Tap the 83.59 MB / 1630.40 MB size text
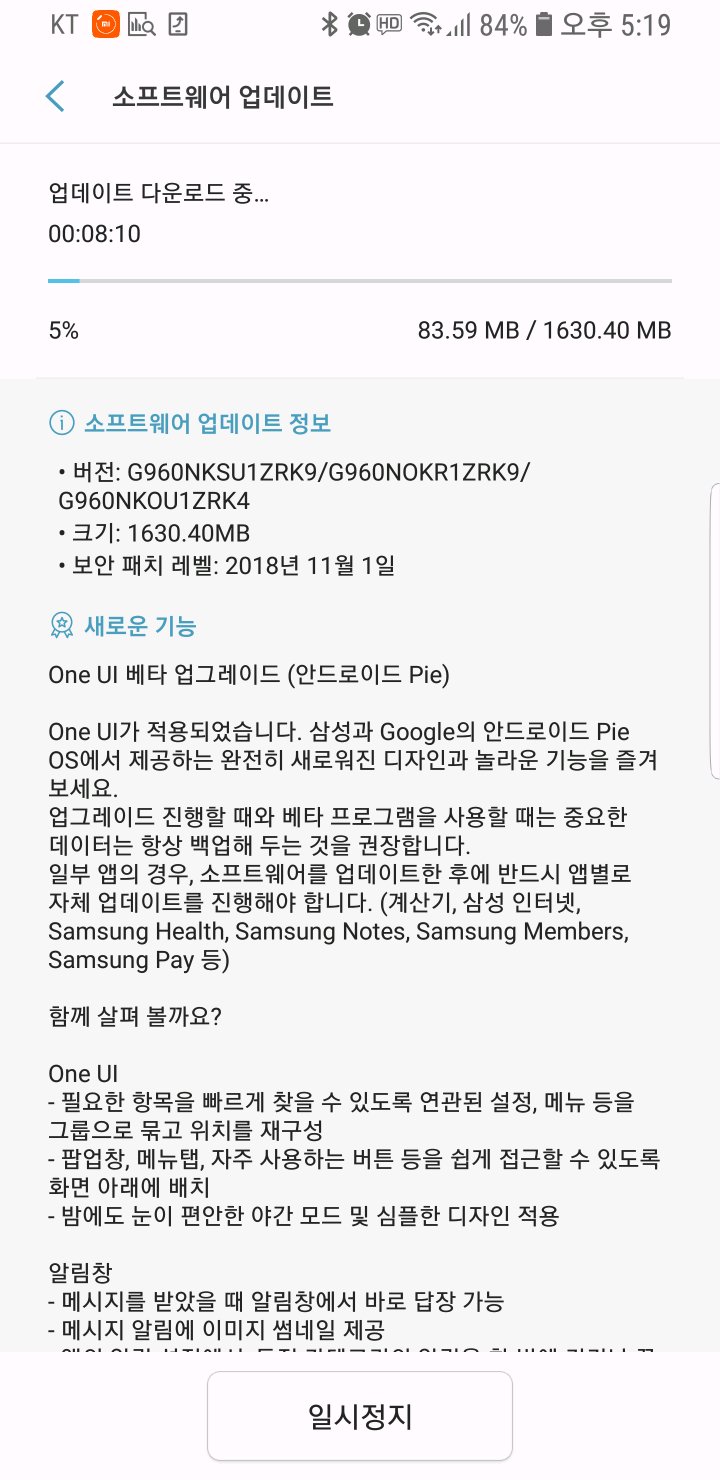720x1480 pixels. [544, 330]
